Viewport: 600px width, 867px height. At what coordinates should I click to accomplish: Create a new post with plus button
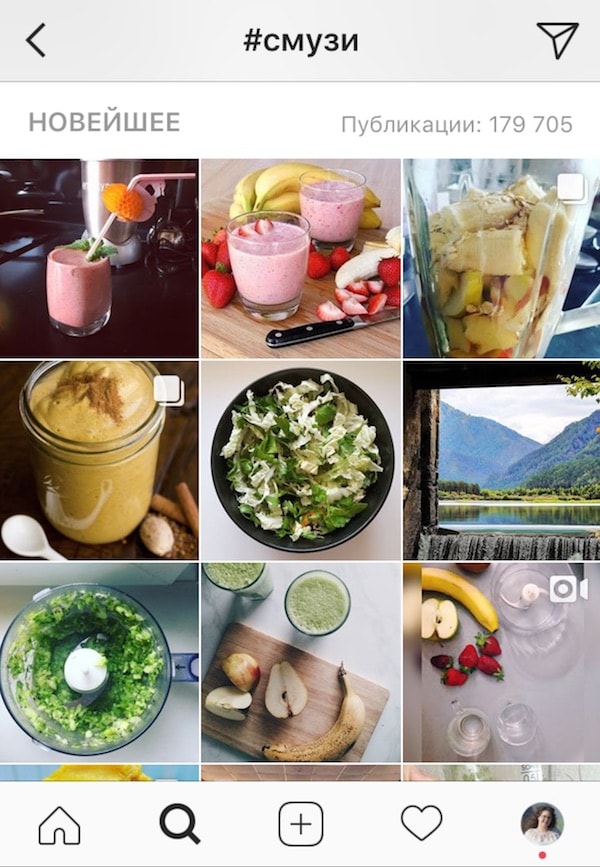coord(300,825)
